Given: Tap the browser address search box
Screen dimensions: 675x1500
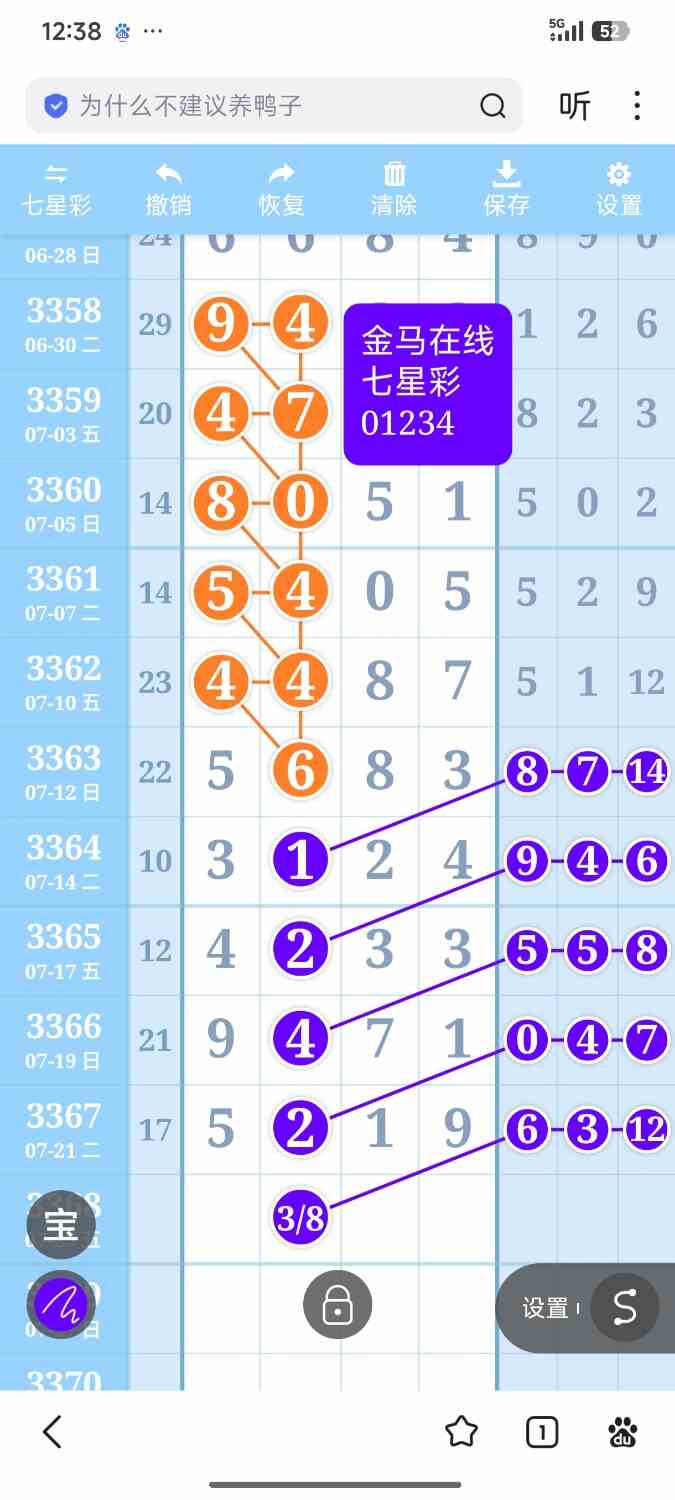Looking at the screenshot, I should coord(274,106).
